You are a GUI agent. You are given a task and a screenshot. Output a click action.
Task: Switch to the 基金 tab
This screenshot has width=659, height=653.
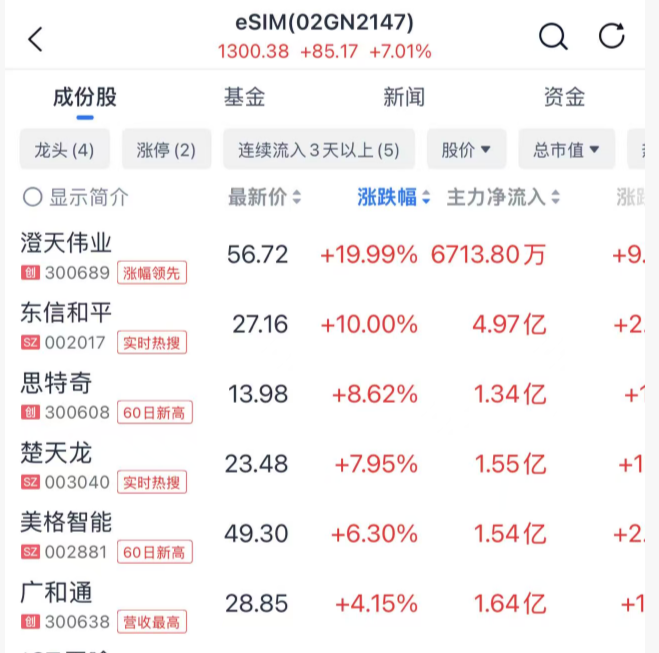point(244,97)
